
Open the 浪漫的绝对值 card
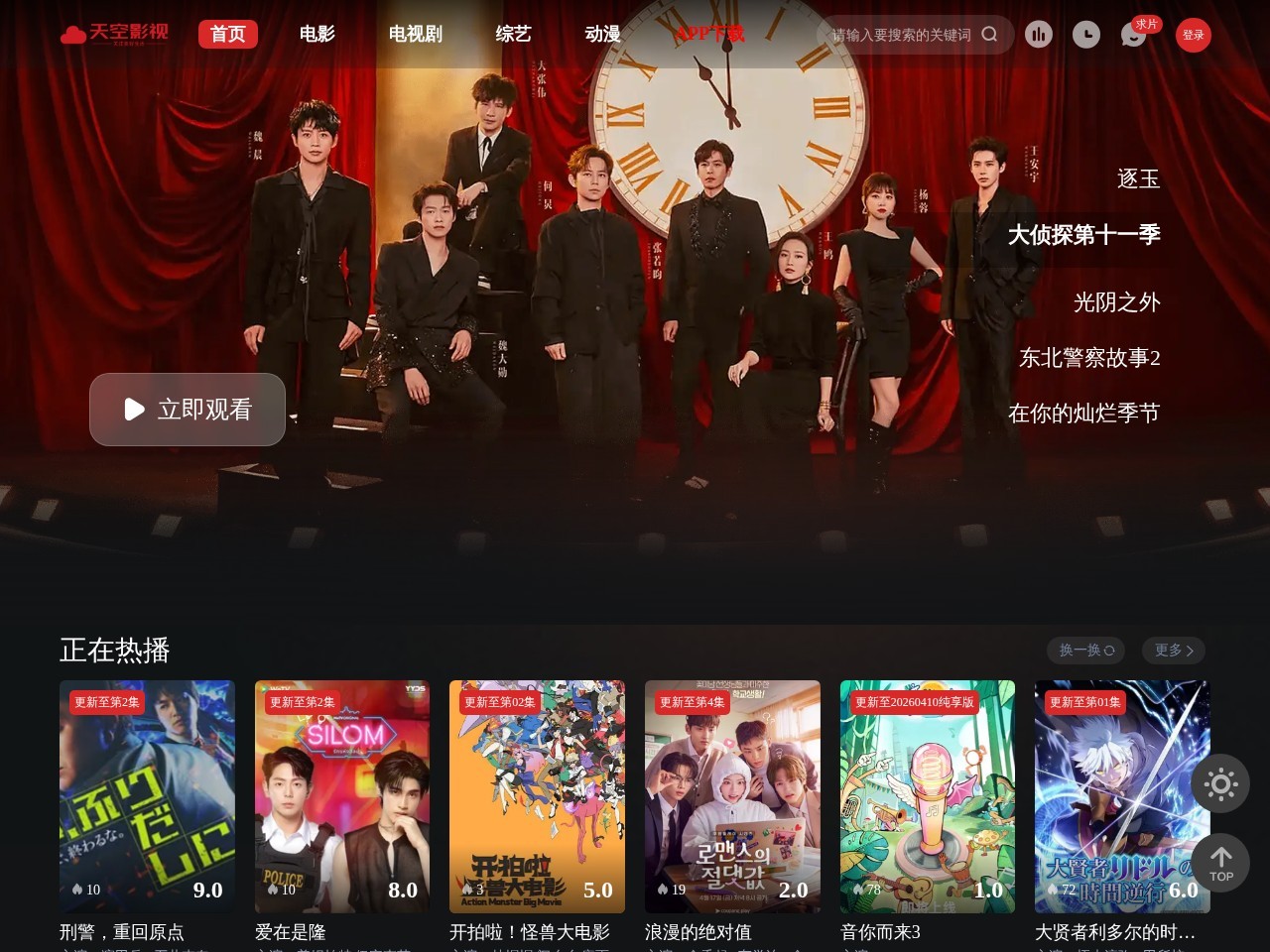[x=732, y=796]
